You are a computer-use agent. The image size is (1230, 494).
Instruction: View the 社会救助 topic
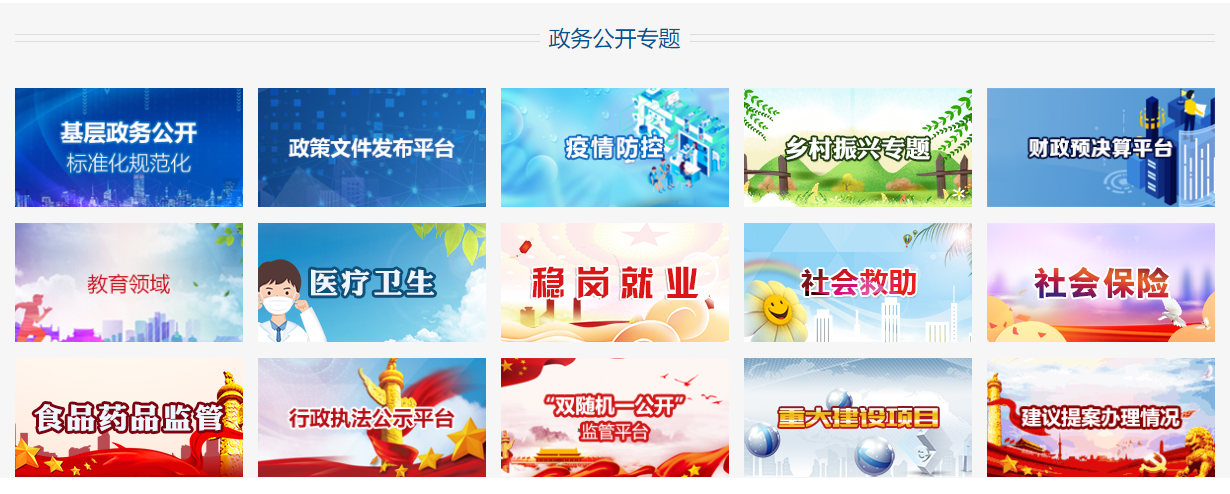tap(858, 282)
